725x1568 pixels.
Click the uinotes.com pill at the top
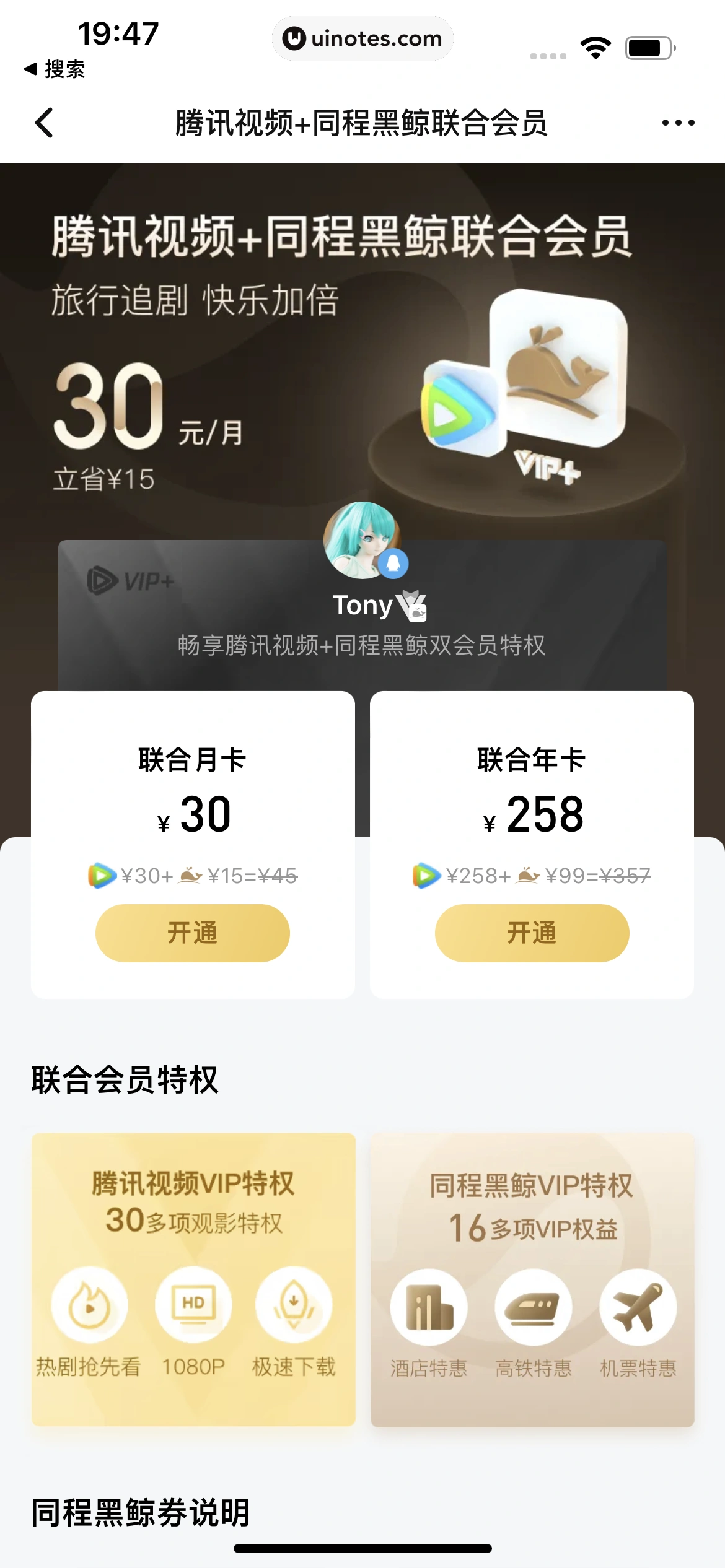pos(362,38)
